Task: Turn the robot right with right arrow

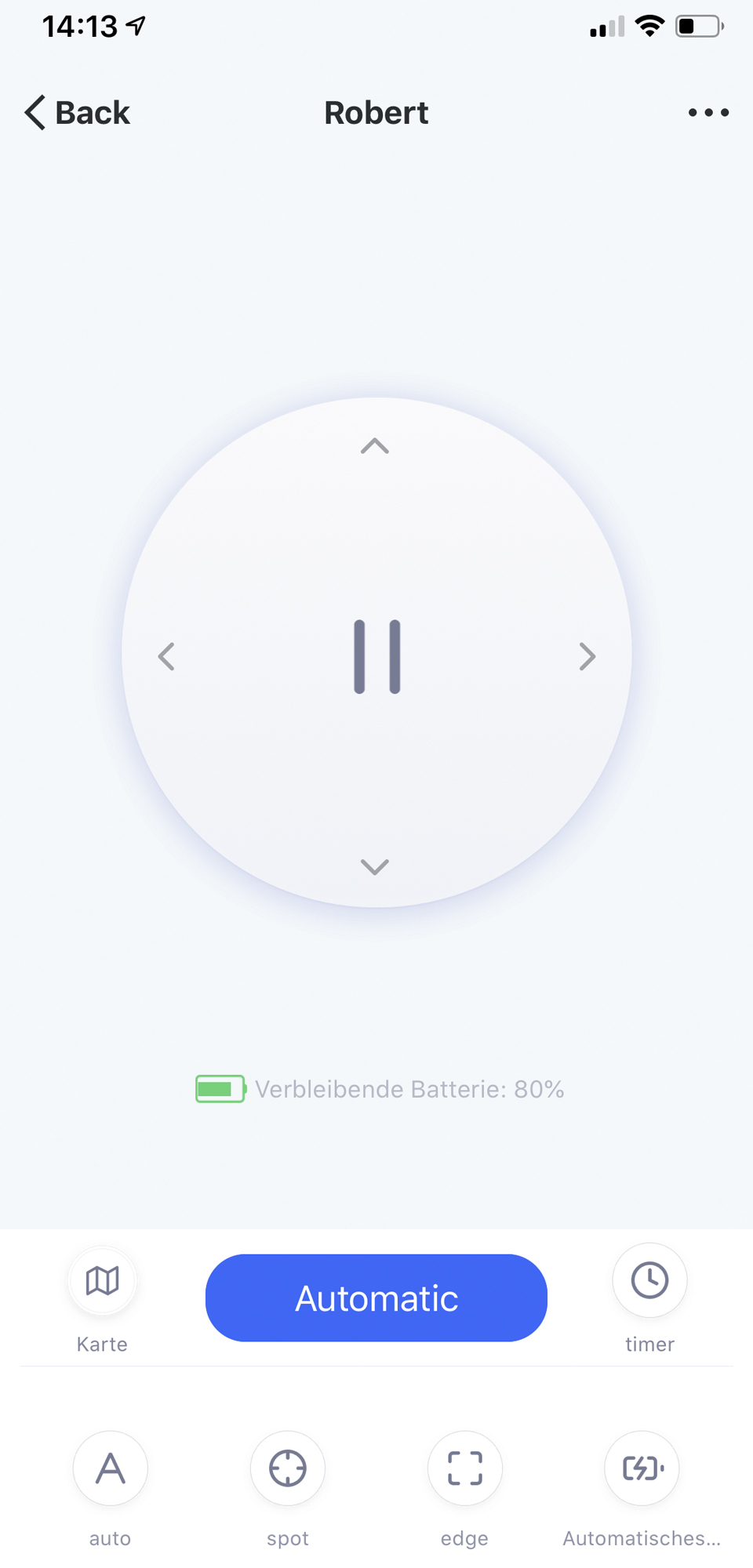Action: click(x=587, y=656)
